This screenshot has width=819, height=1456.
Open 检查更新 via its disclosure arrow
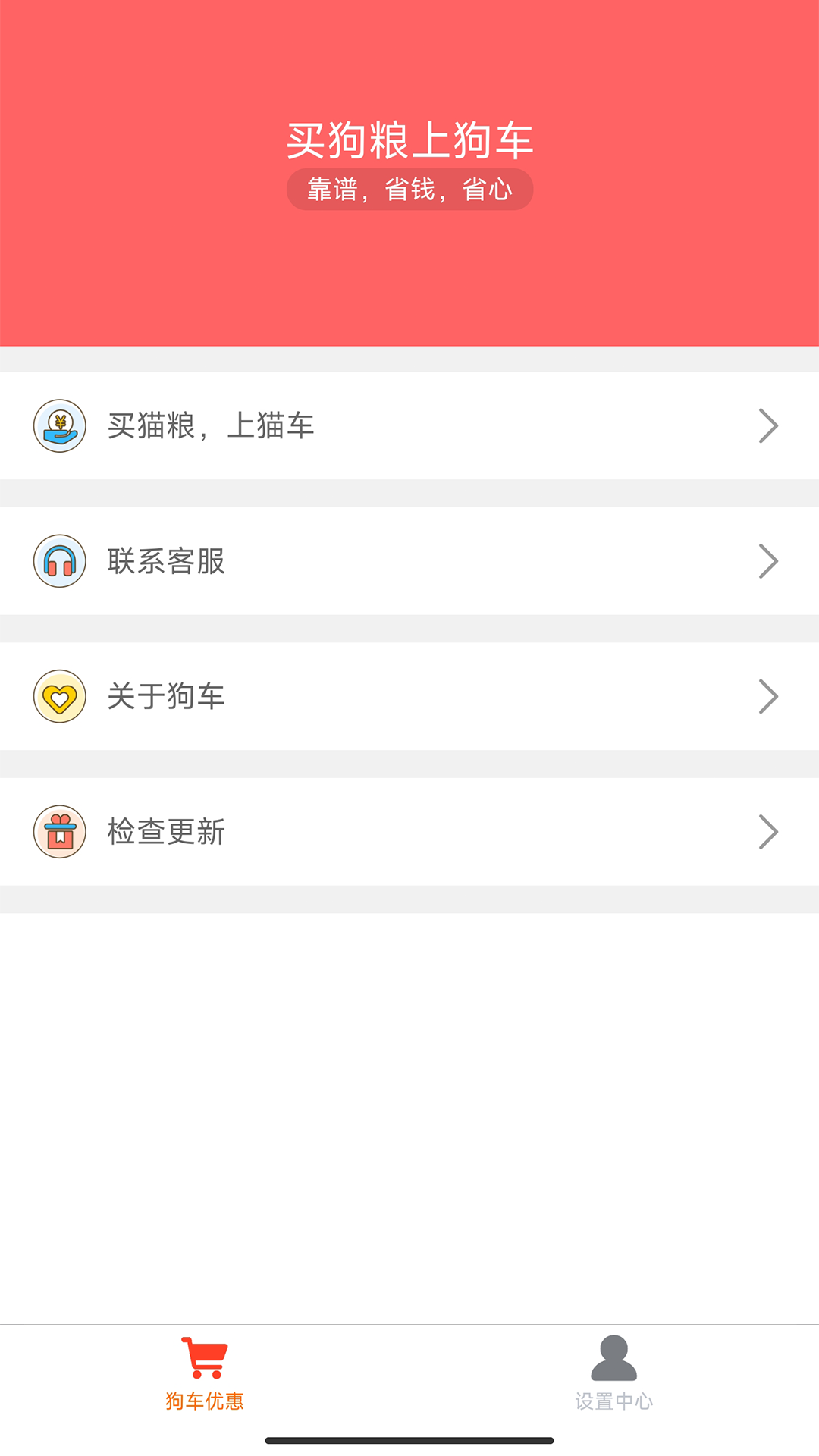[768, 831]
